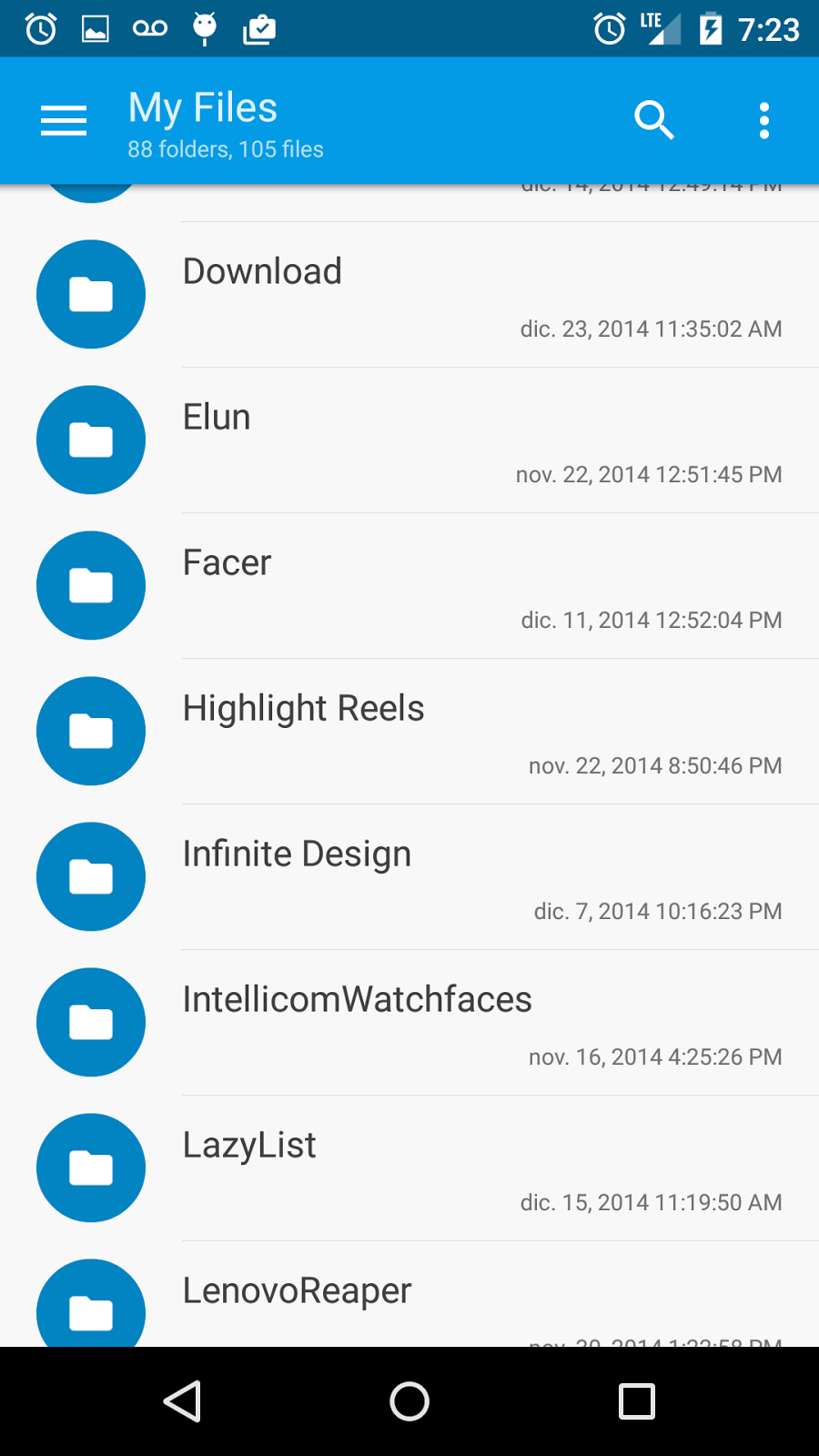The image size is (819, 1456).
Task: Show recent apps with the square button
Action: point(637,1401)
